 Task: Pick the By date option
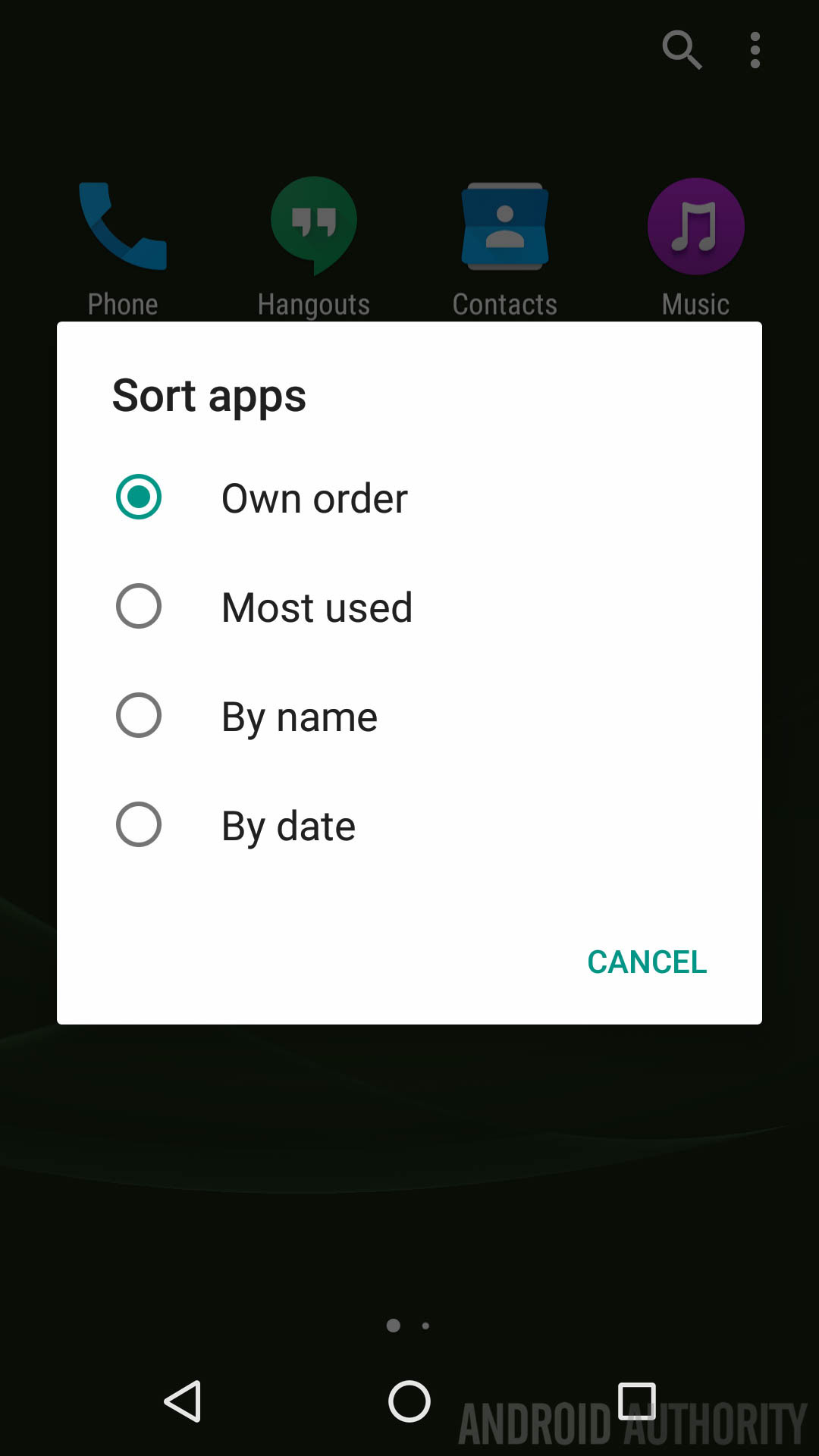coord(139,824)
